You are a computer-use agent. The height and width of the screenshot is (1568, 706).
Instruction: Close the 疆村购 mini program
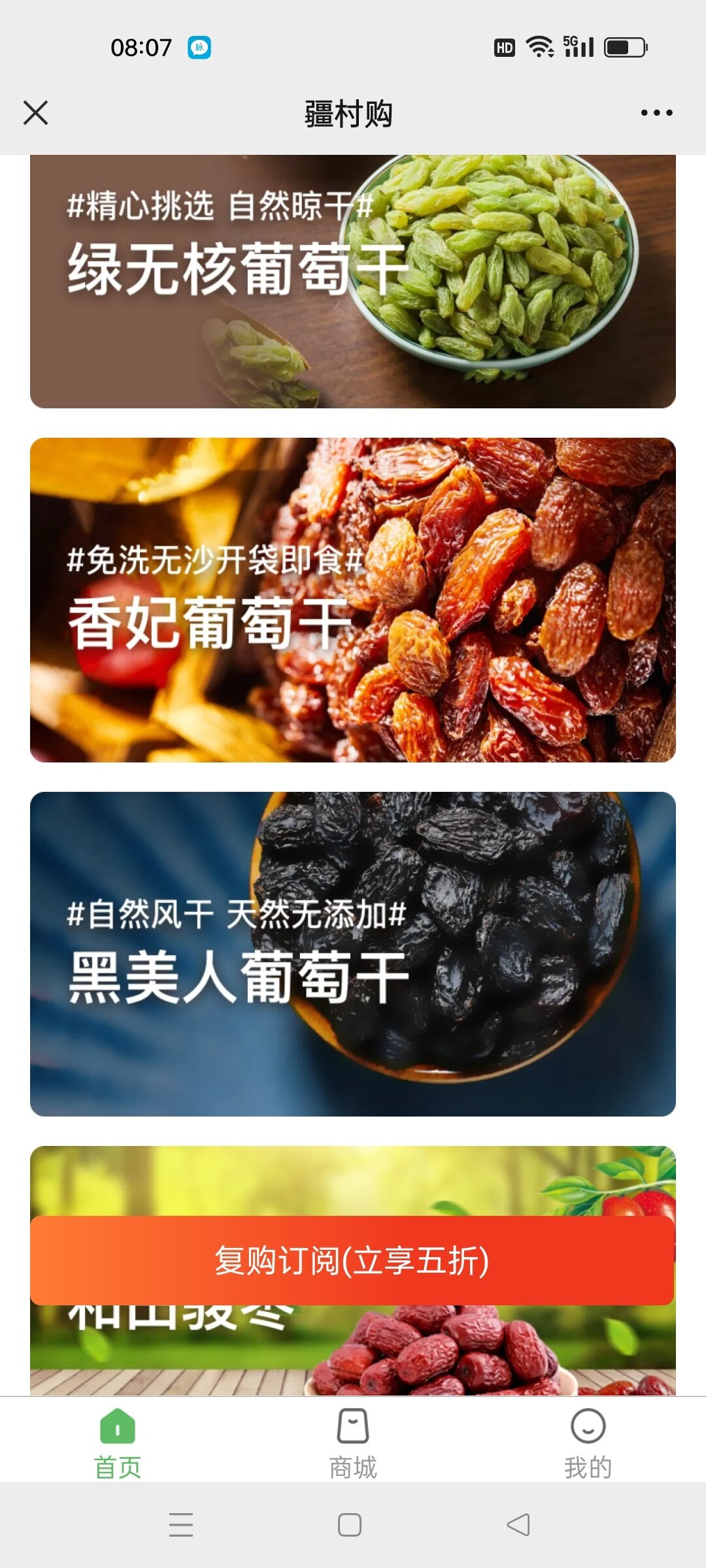coord(35,112)
